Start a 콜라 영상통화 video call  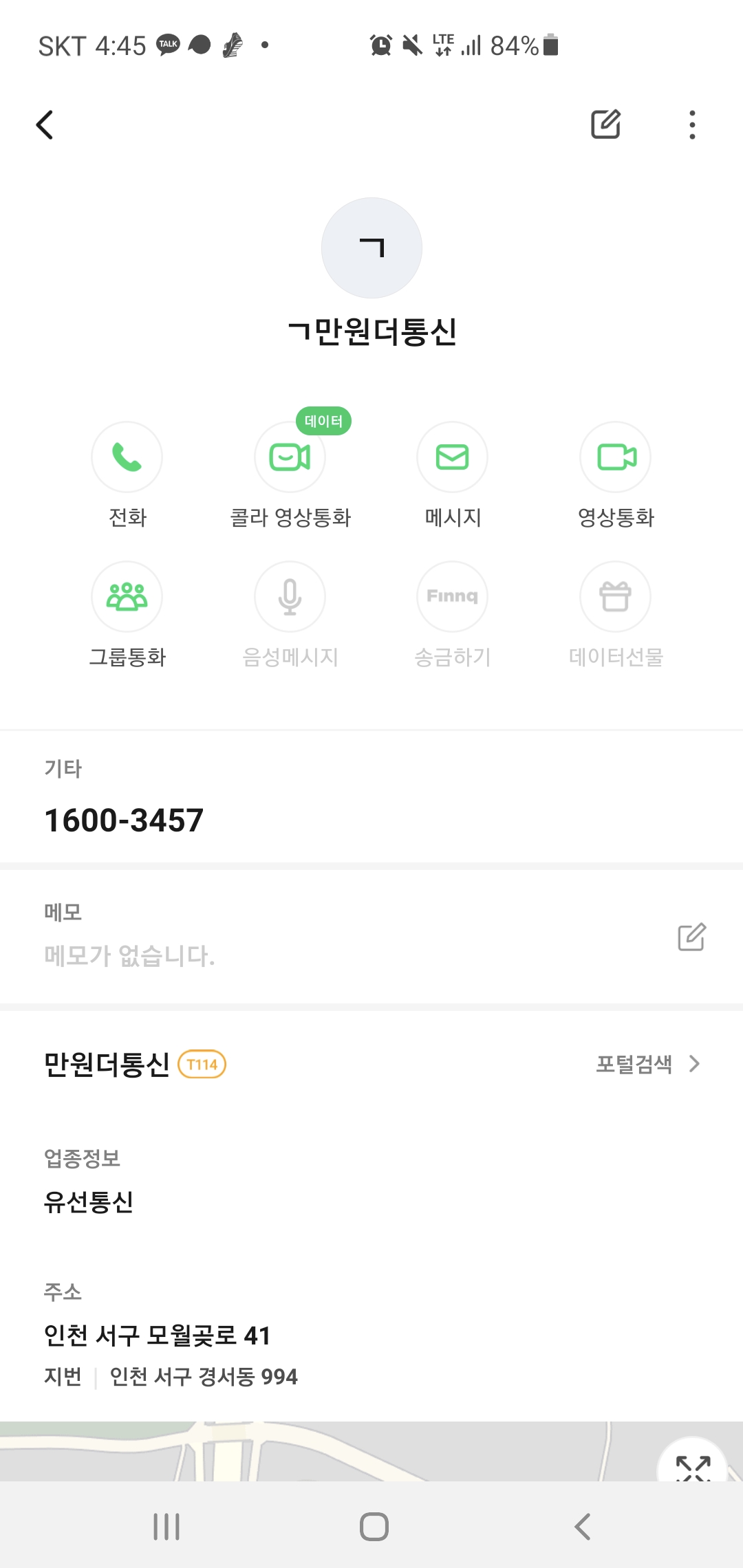click(x=290, y=457)
